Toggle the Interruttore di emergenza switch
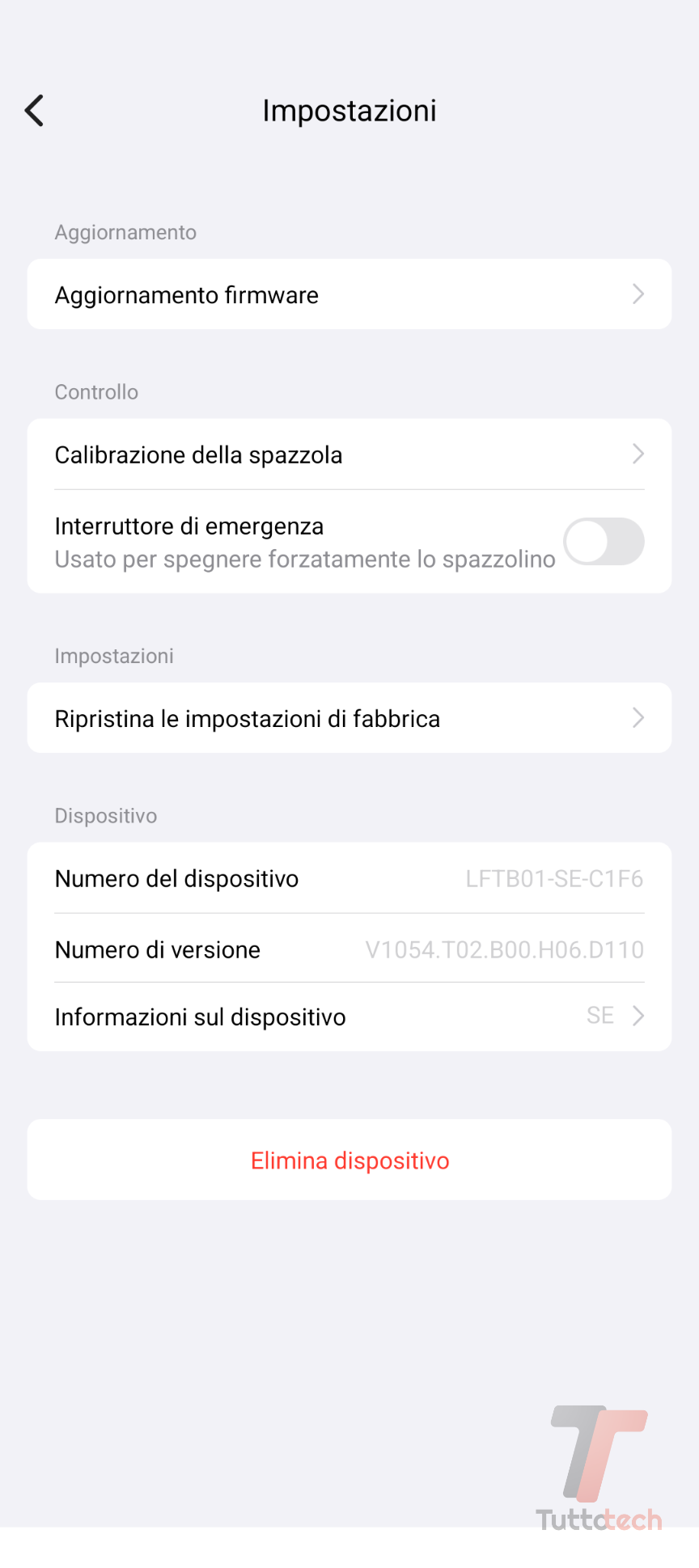This screenshot has height=1568, width=699. [x=604, y=542]
